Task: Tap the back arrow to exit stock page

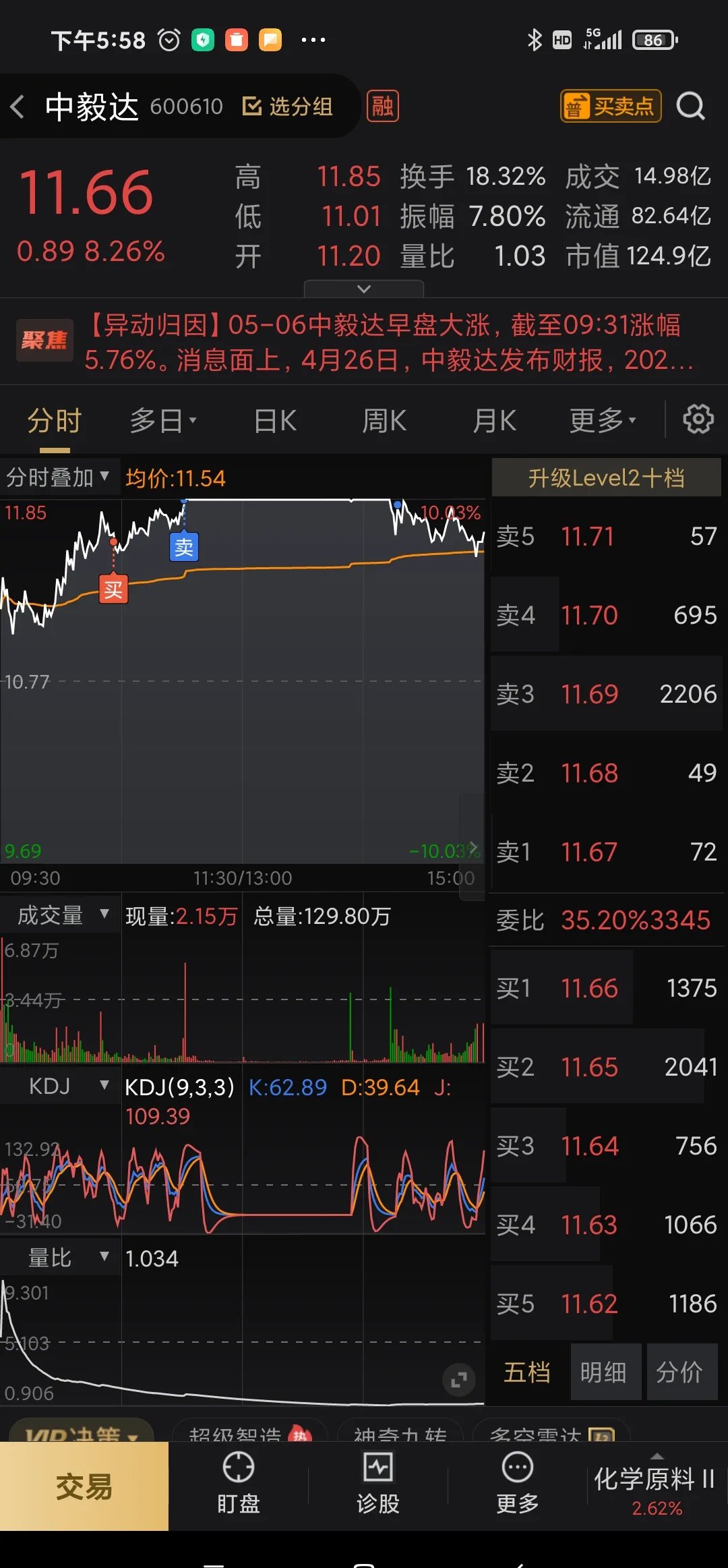Action: click(17, 107)
